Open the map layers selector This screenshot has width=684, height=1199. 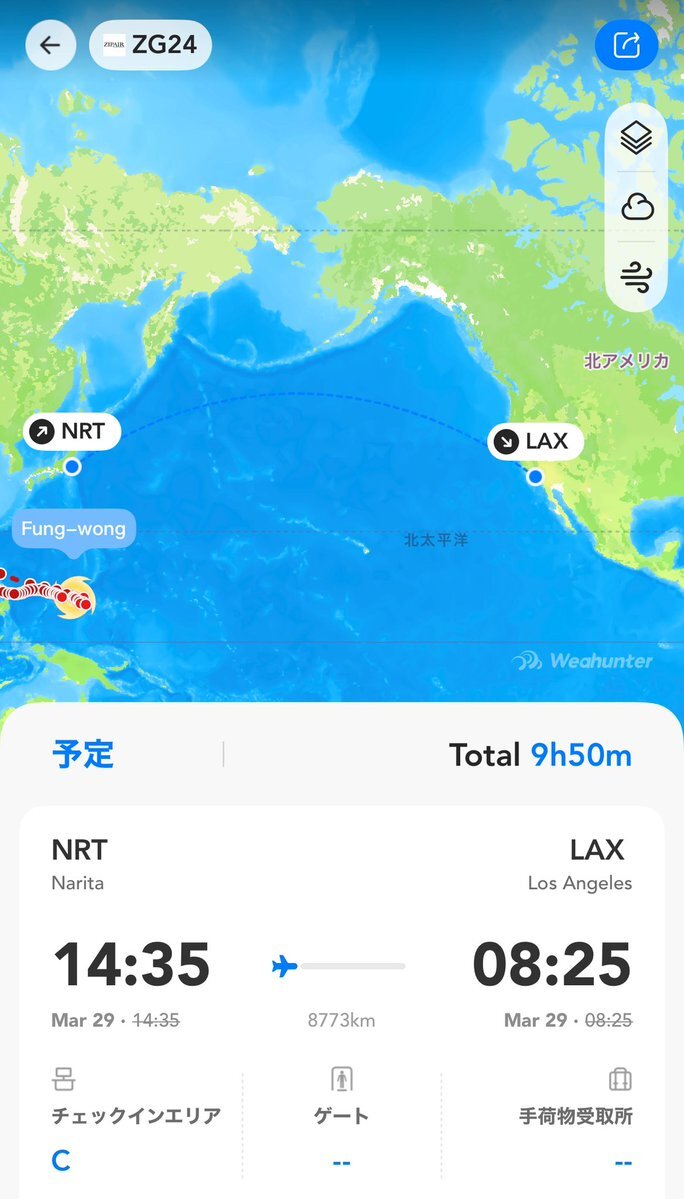[x=636, y=138]
